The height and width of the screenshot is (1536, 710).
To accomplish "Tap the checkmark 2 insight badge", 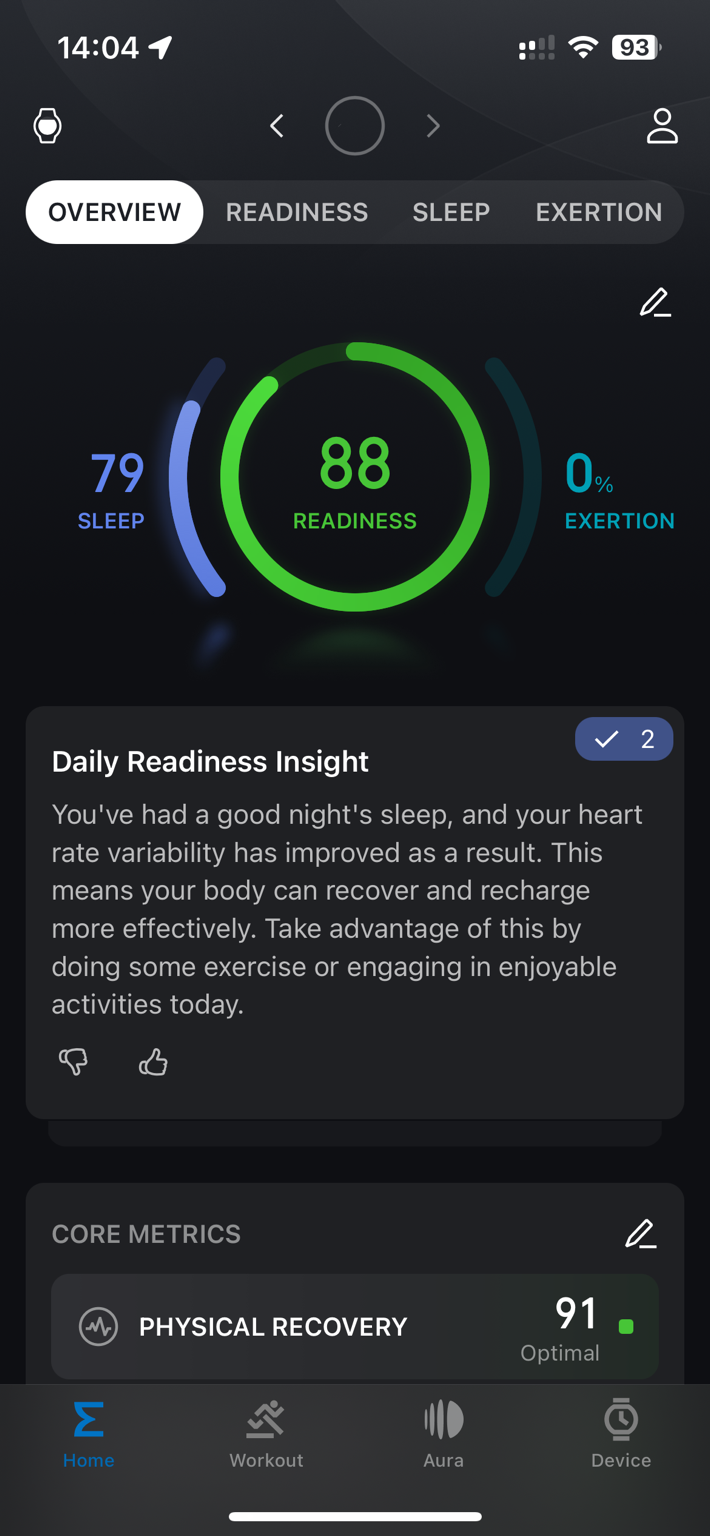I will pos(624,739).
